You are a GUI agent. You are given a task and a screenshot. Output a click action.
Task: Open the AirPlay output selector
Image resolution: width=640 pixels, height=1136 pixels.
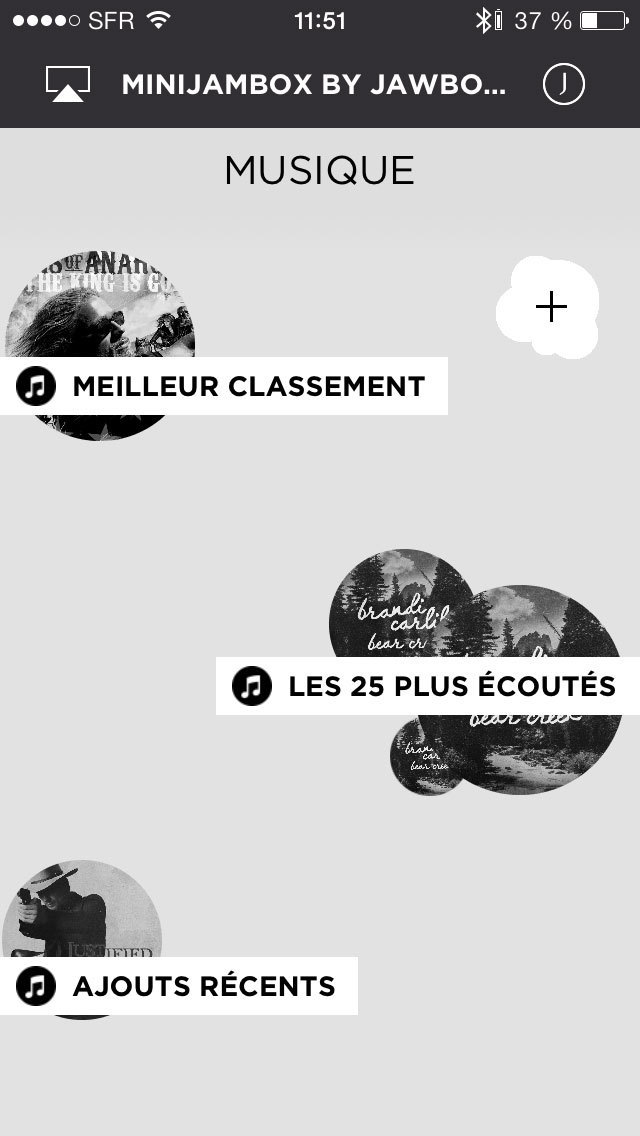67,84
